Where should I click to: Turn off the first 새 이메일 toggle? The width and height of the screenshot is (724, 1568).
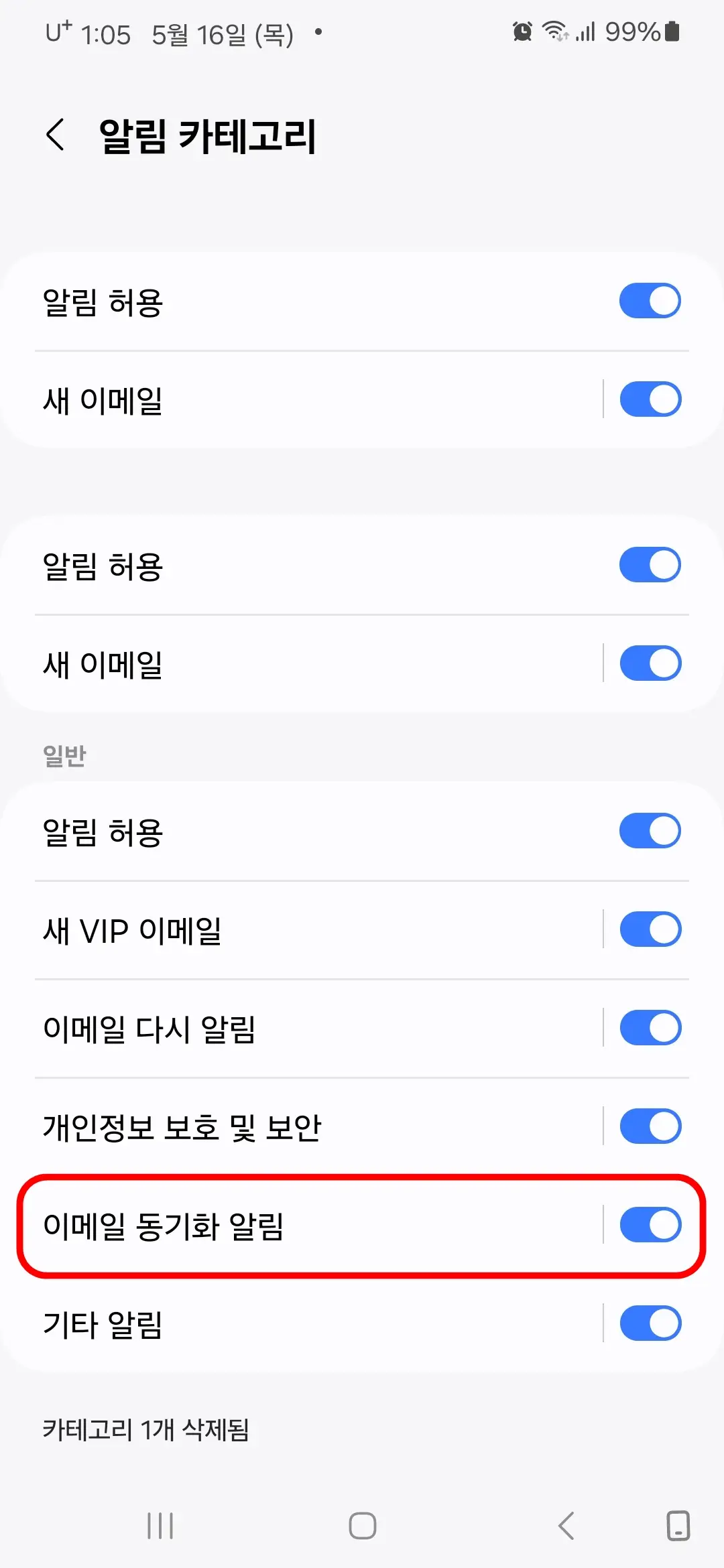649,399
